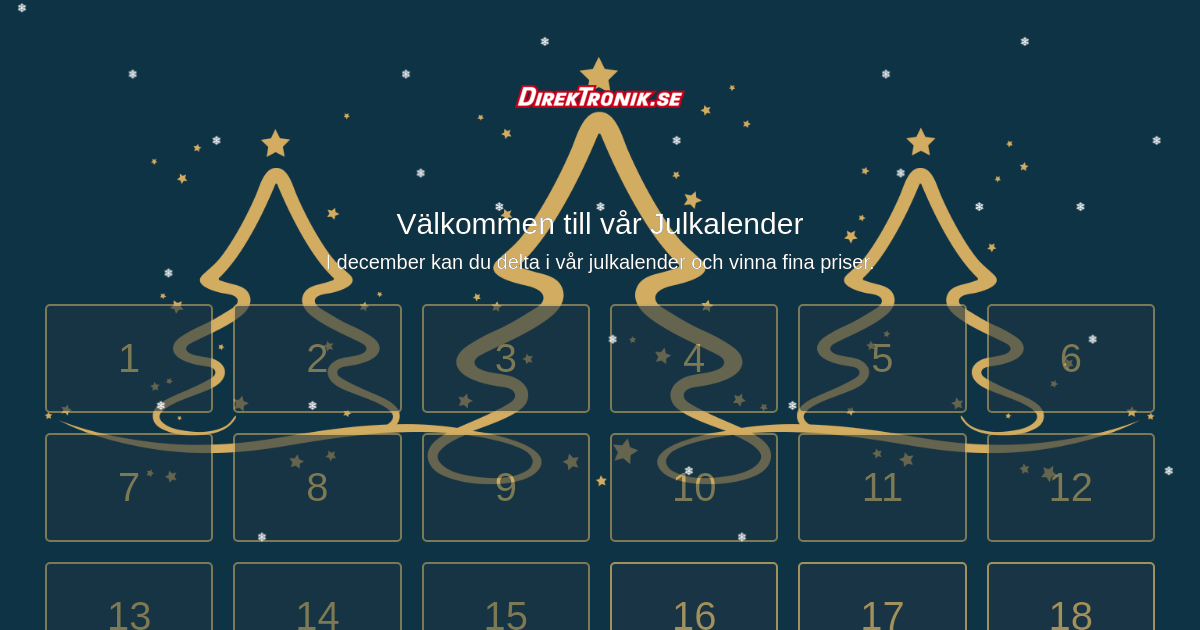Open calendar door number 12
Viewport: 1200px width, 630px height.
pyautogui.click(x=1070, y=487)
